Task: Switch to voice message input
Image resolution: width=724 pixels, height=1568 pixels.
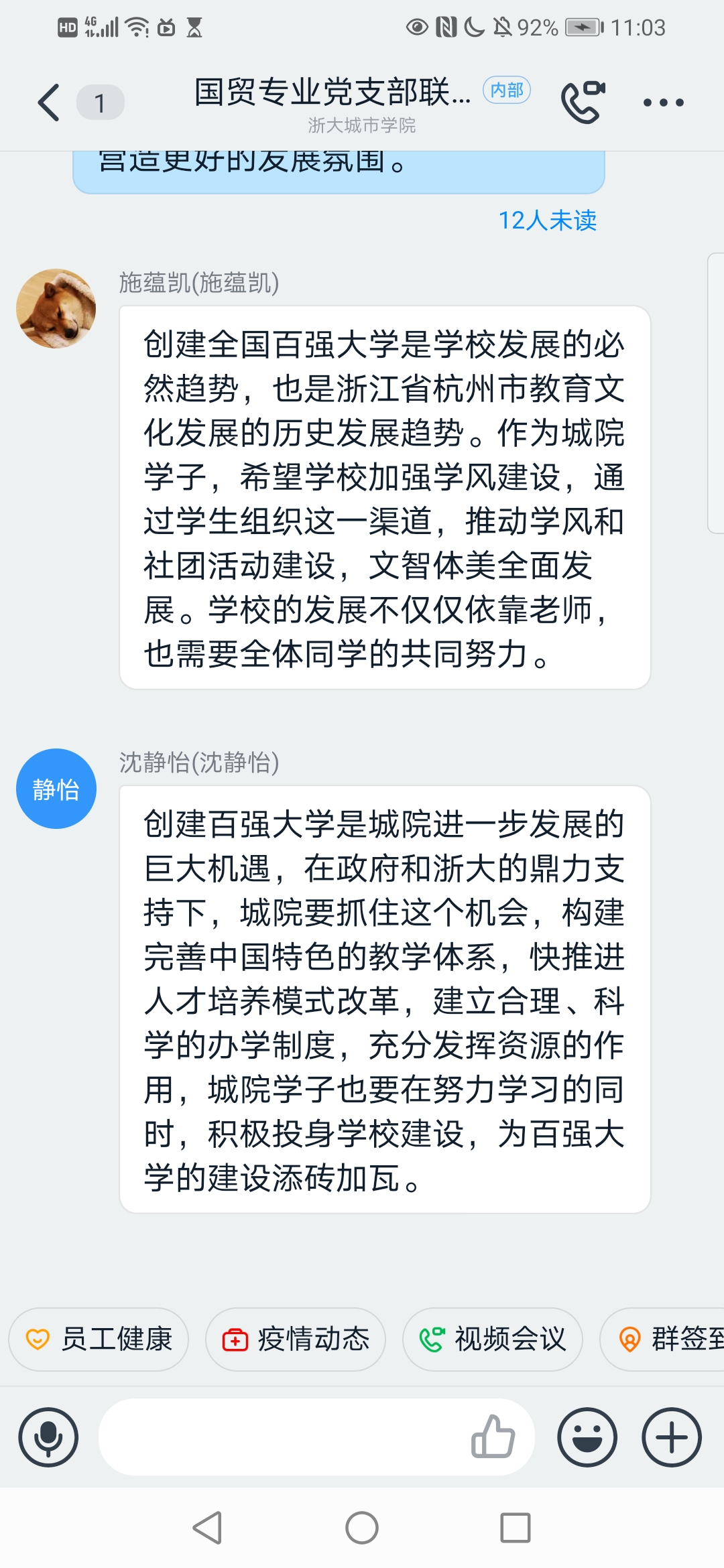Action: (x=48, y=1437)
